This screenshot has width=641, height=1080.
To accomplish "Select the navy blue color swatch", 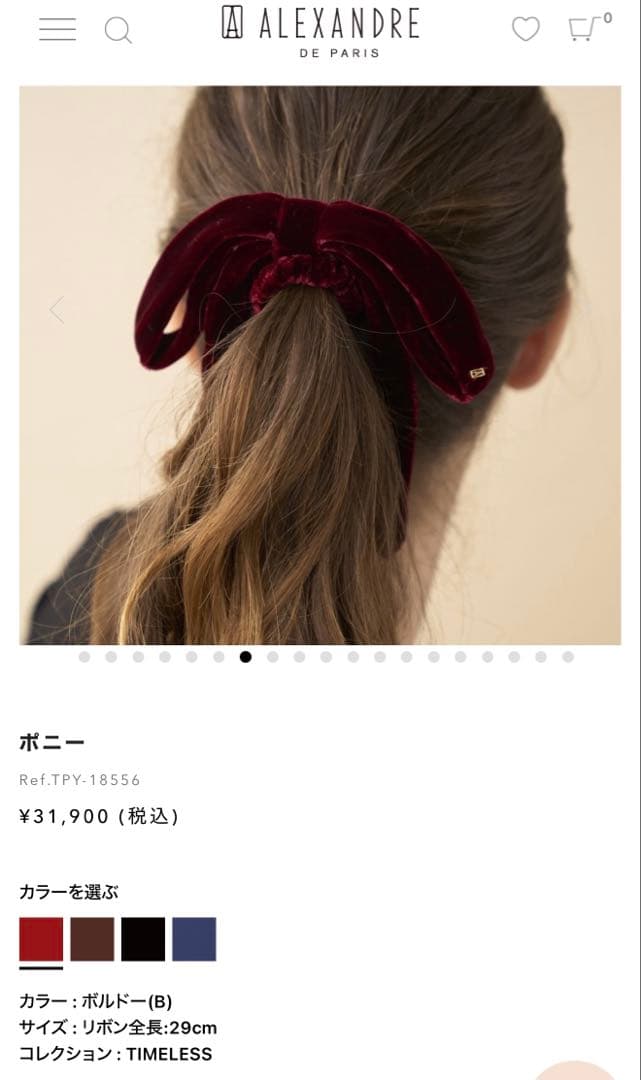I will (x=194, y=939).
